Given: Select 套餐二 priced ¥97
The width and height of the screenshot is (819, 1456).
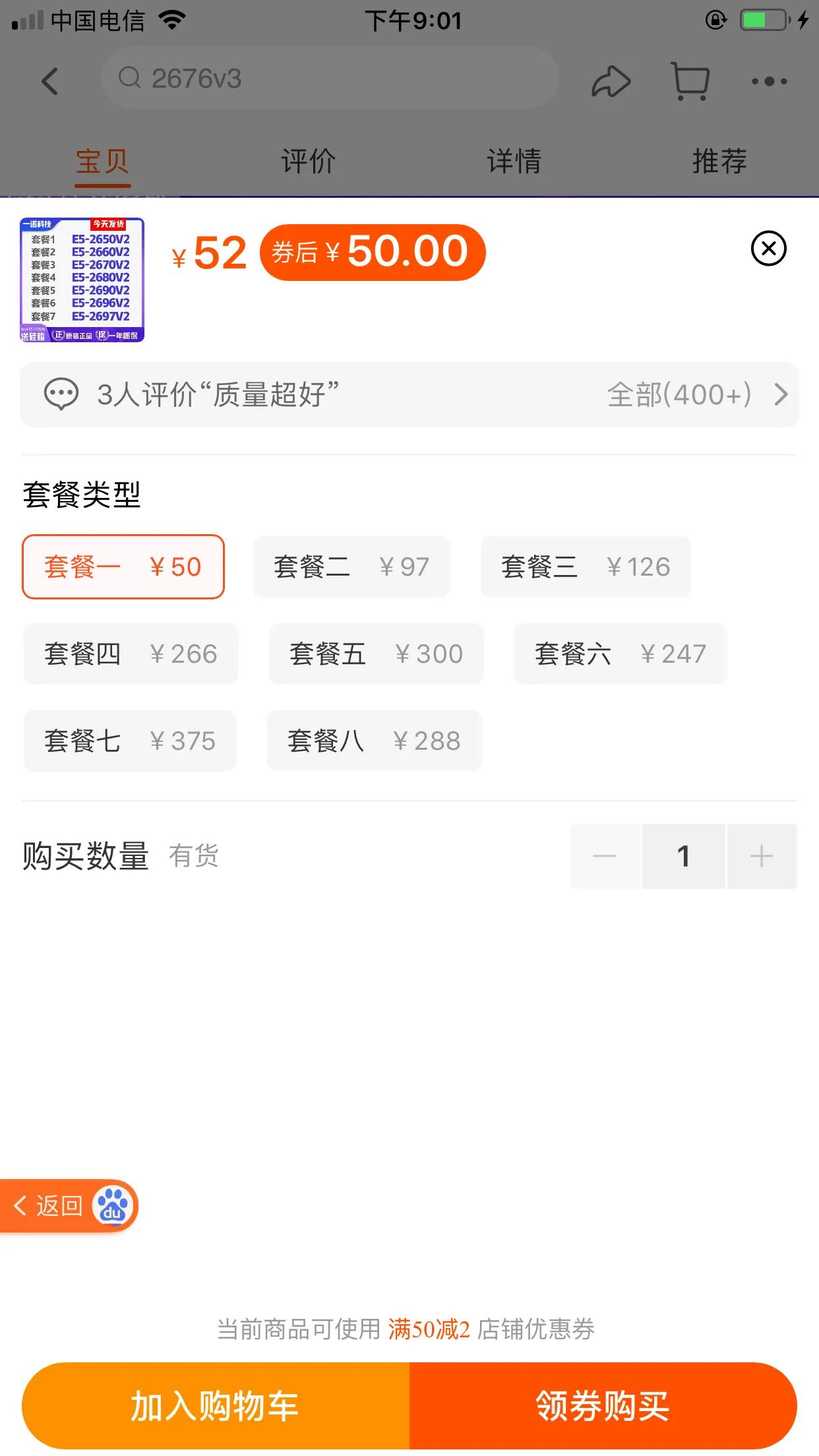Looking at the screenshot, I should 351,566.
